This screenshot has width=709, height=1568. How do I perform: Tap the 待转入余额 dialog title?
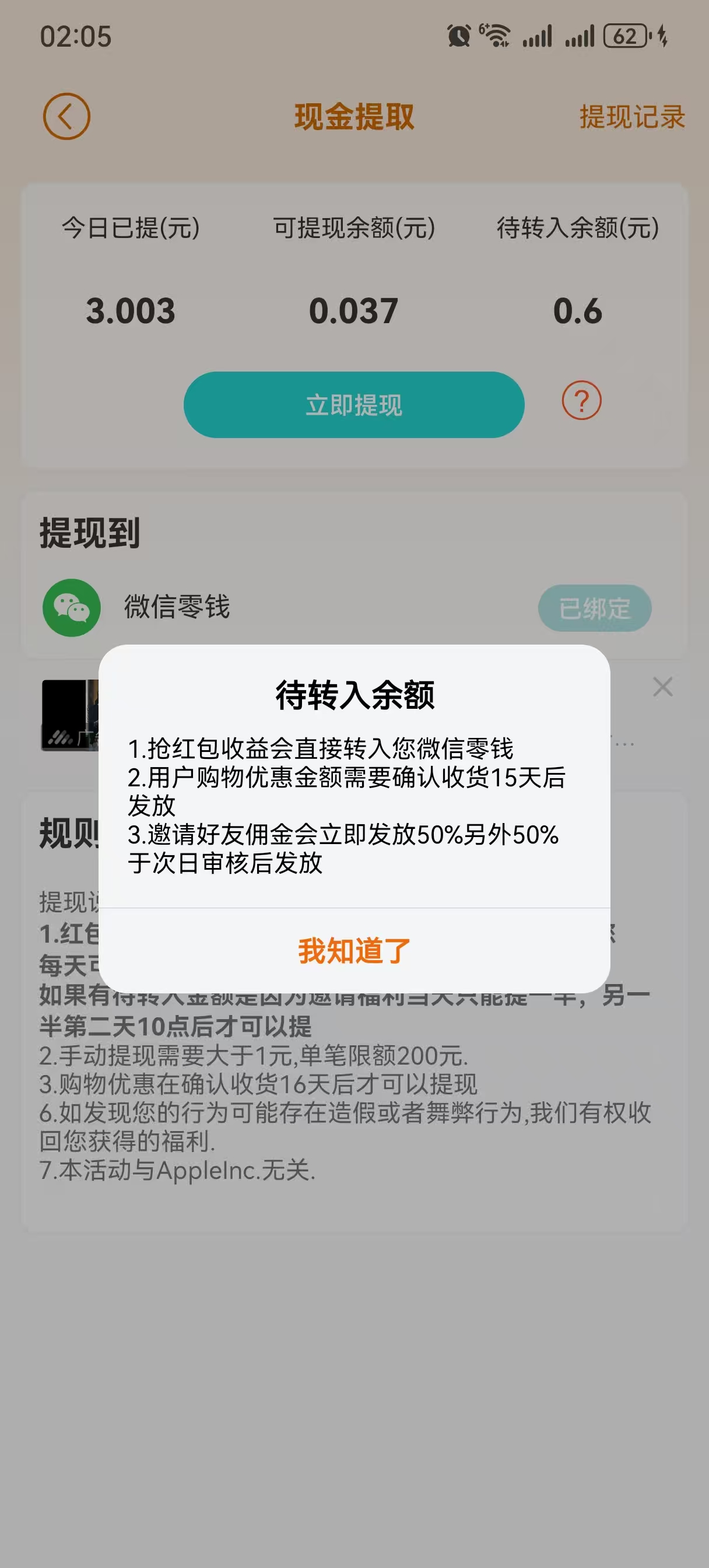click(354, 695)
